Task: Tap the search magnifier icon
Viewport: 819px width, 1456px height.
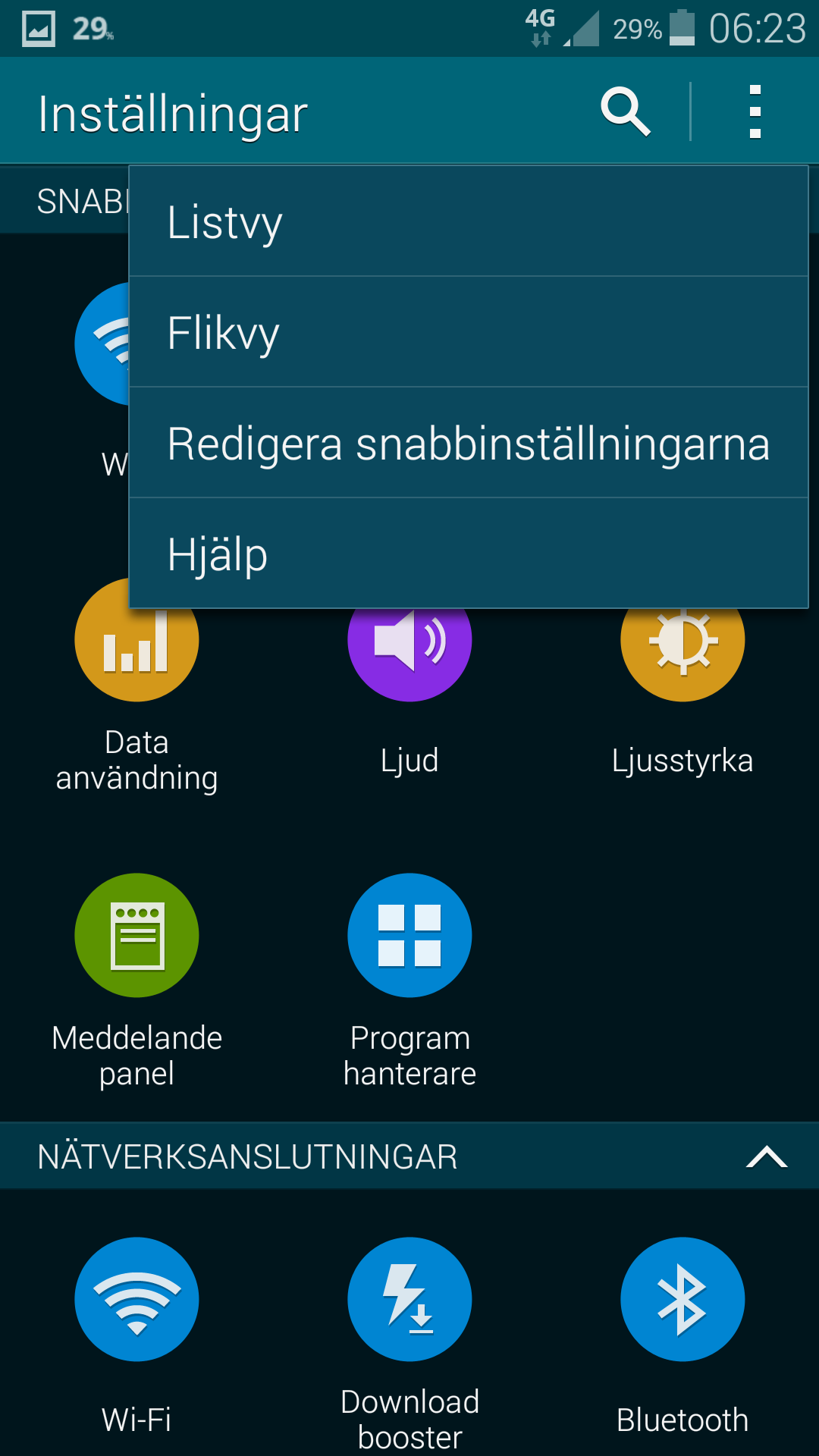Action: pyautogui.click(x=626, y=111)
